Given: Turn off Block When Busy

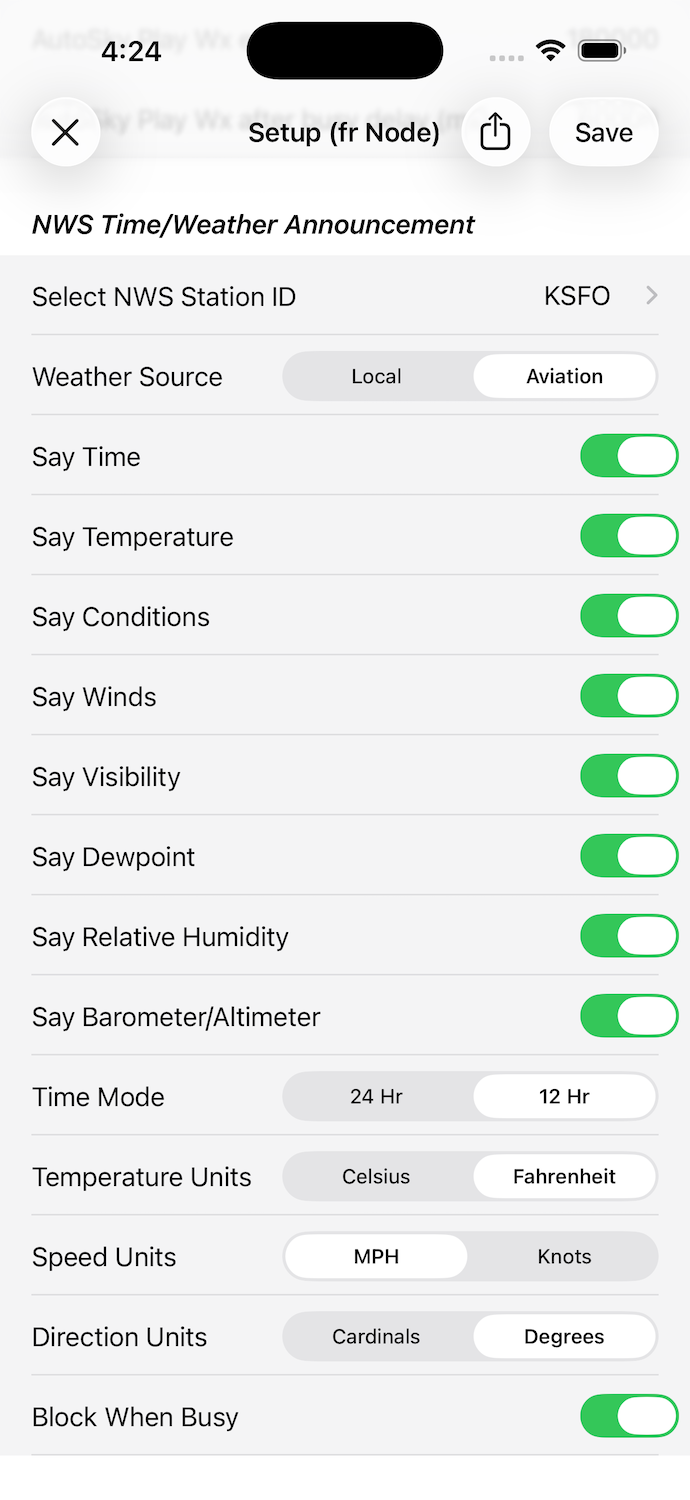Looking at the screenshot, I should click(x=629, y=1416).
